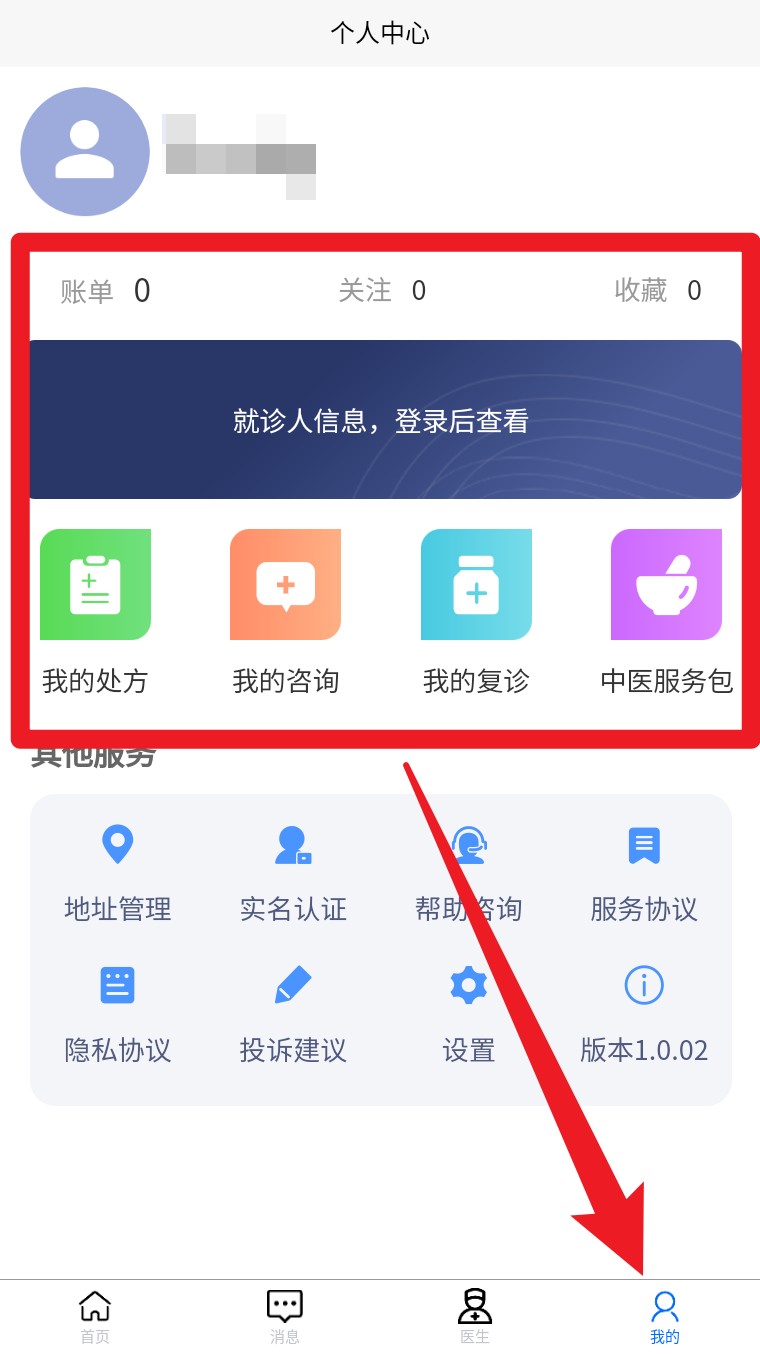This screenshot has height=1355, width=760.
Task: Open 帮助咨询 help center
Action: tap(468, 870)
